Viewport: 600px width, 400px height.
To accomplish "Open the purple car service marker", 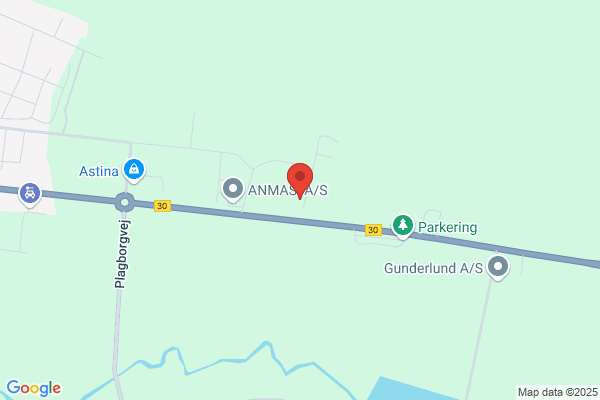I will 30,194.
